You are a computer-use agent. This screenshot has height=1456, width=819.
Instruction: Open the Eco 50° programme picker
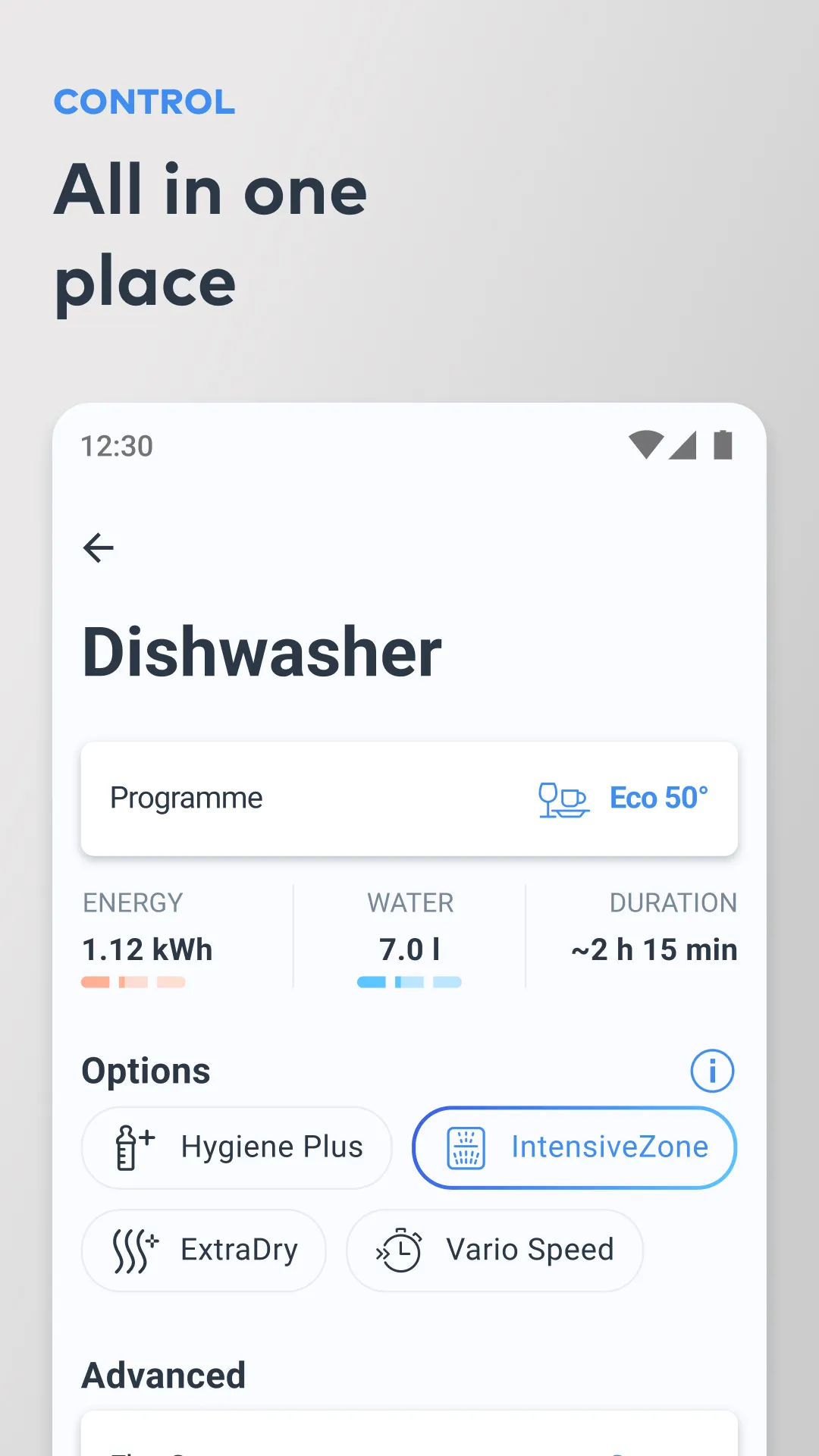[659, 798]
